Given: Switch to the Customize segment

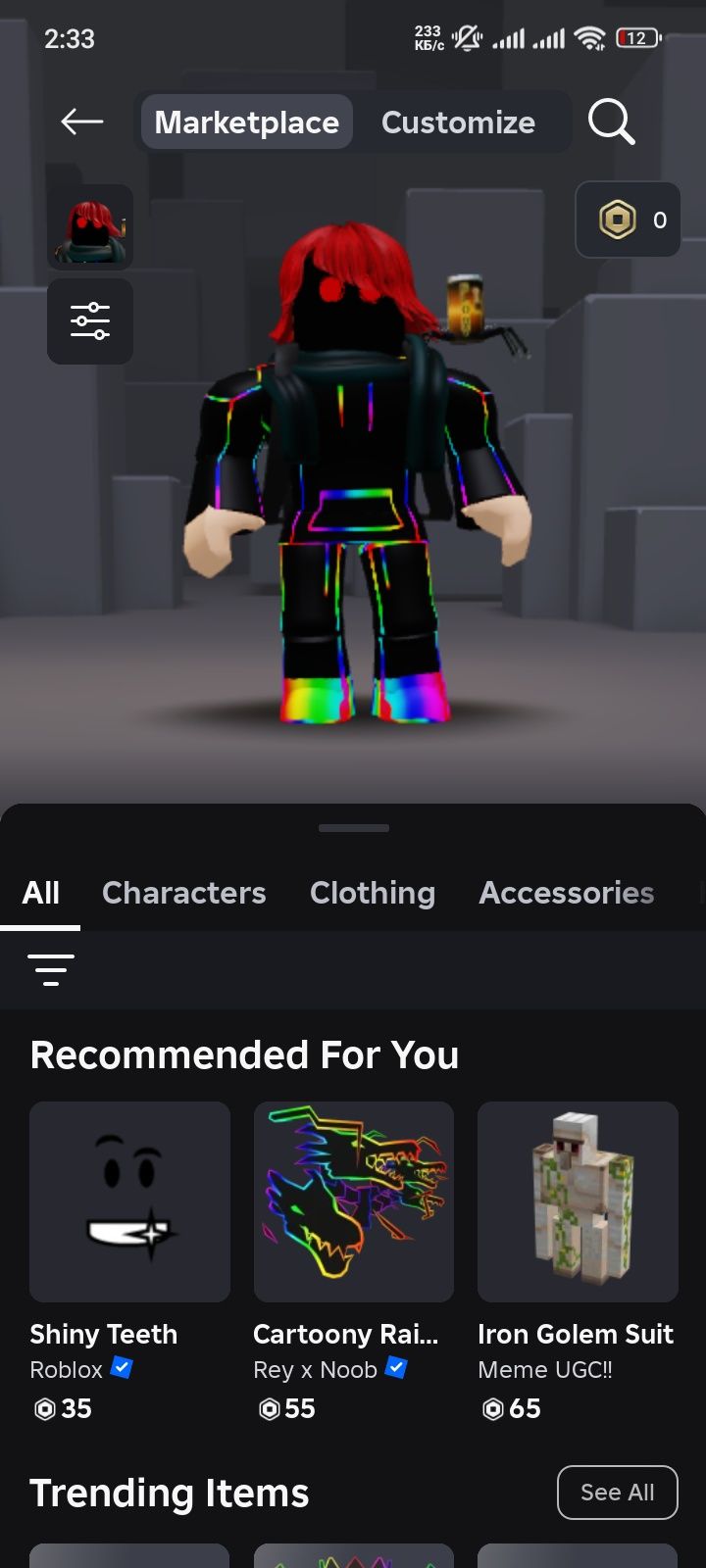Looking at the screenshot, I should 458,122.
